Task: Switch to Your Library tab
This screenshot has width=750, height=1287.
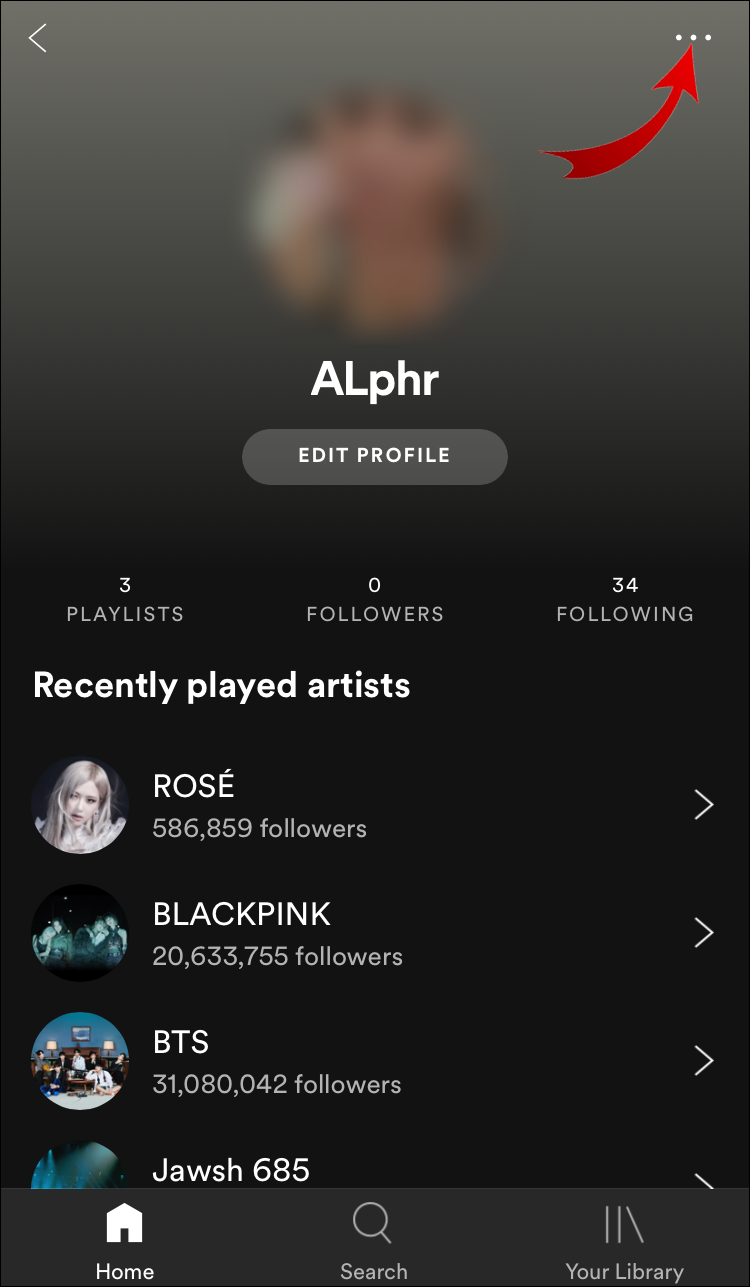Action: [624, 1242]
